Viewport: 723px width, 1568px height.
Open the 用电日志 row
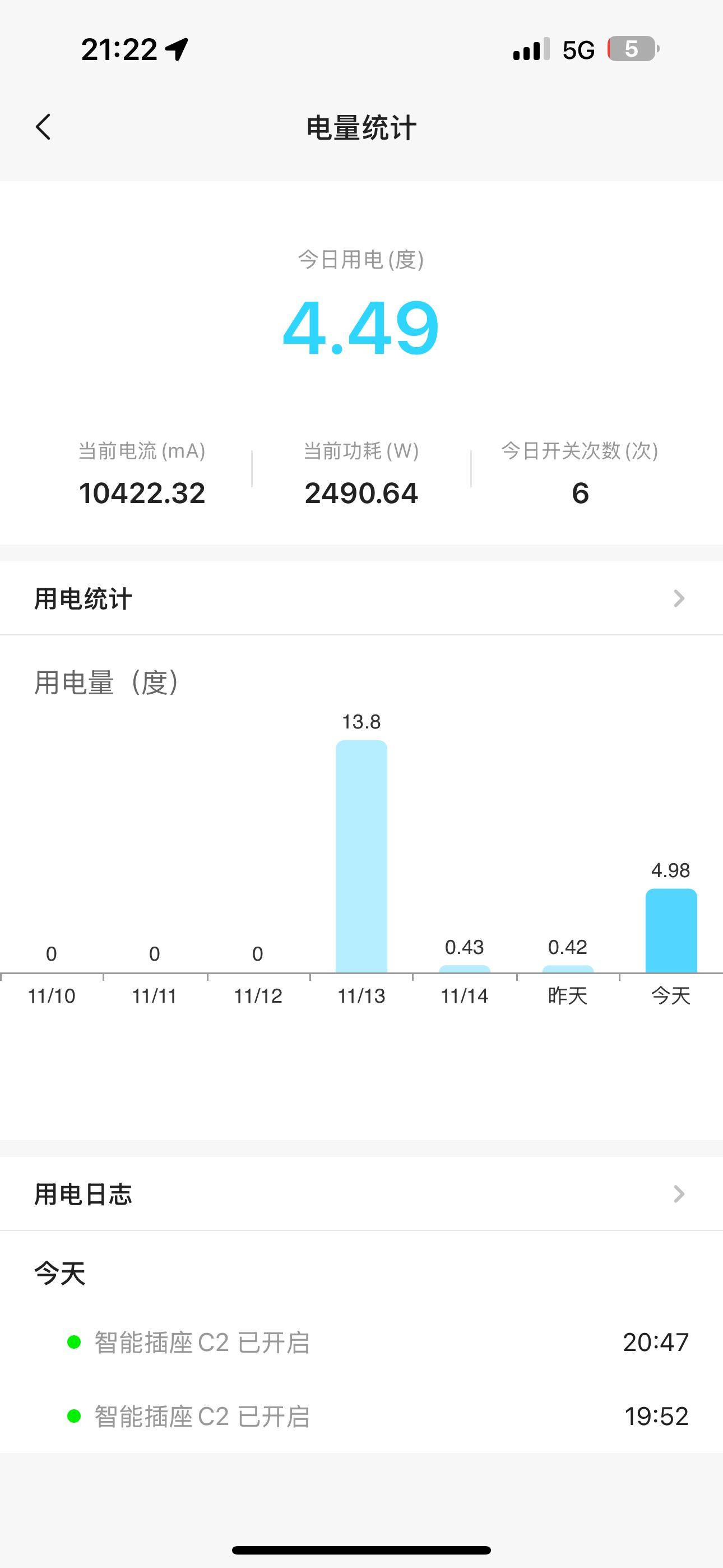pos(361,1193)
